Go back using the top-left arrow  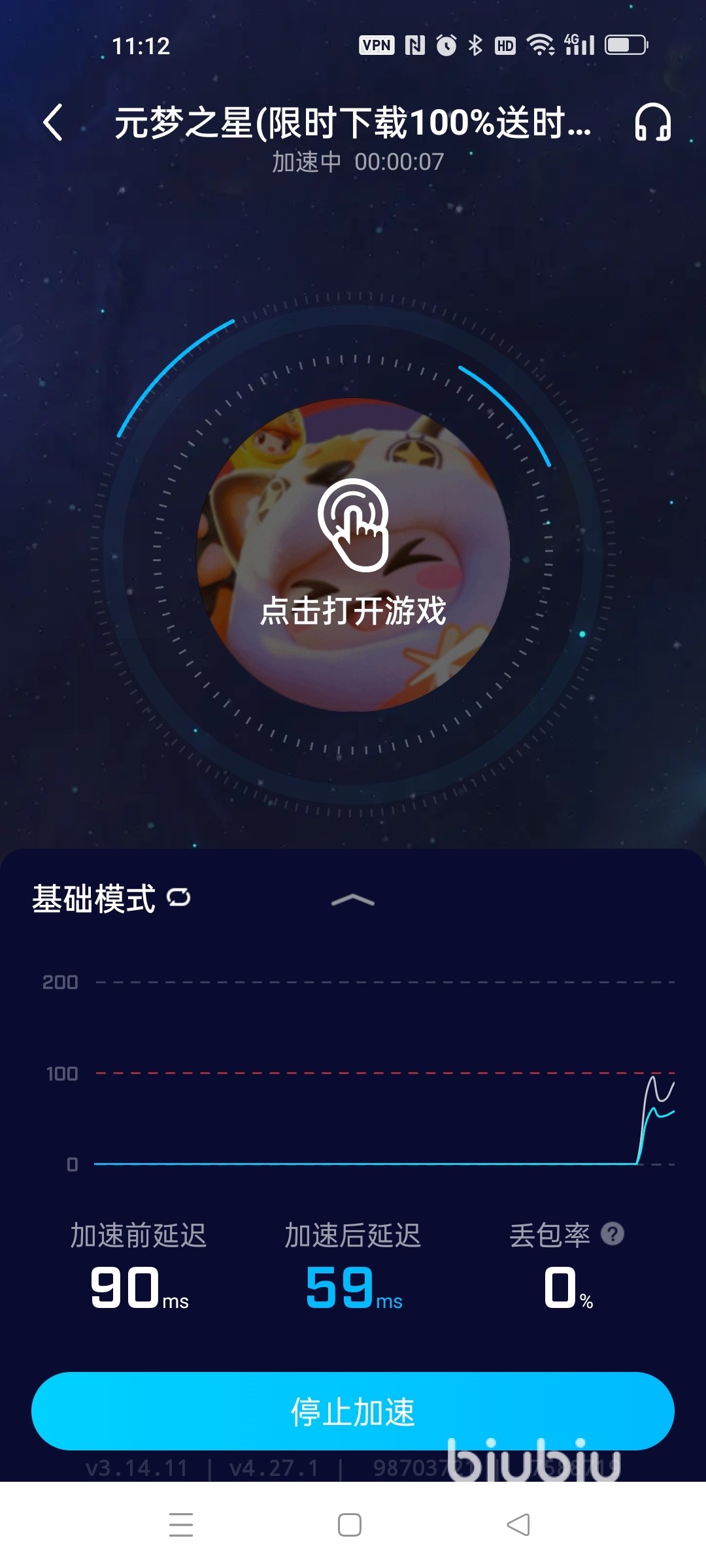(53, 122)
